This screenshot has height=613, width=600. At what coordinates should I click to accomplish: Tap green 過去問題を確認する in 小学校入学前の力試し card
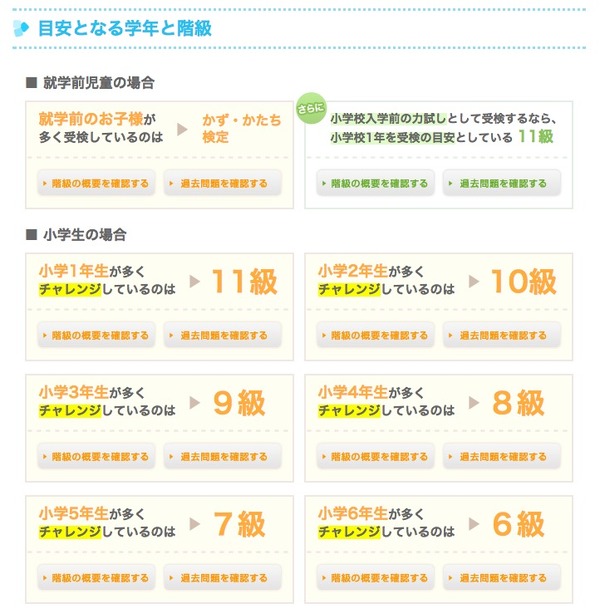coord(501,184)
